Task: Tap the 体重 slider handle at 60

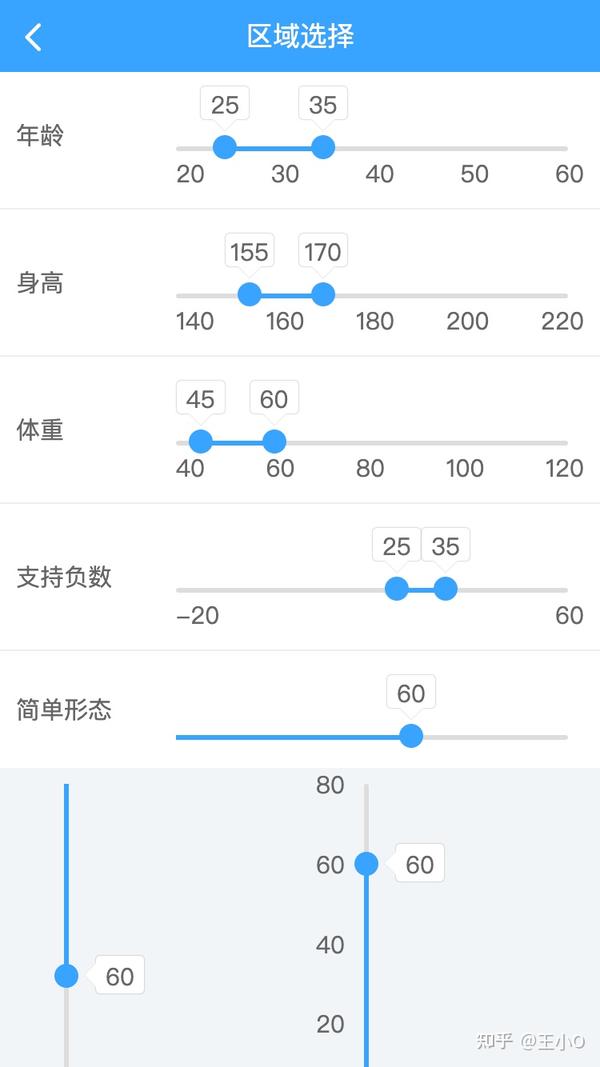Action: click(x=274, y=442)
